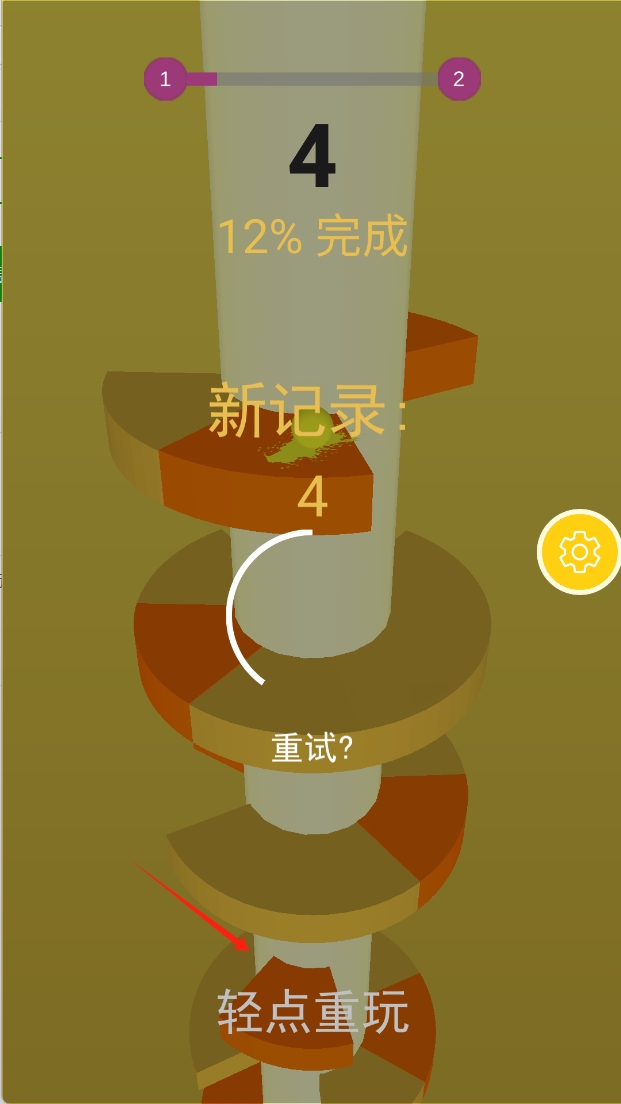Image resolution: width=621 pixels, height=1104 pixels.
Task: Open the yellow settings gear
Action: tap(579, 552)
